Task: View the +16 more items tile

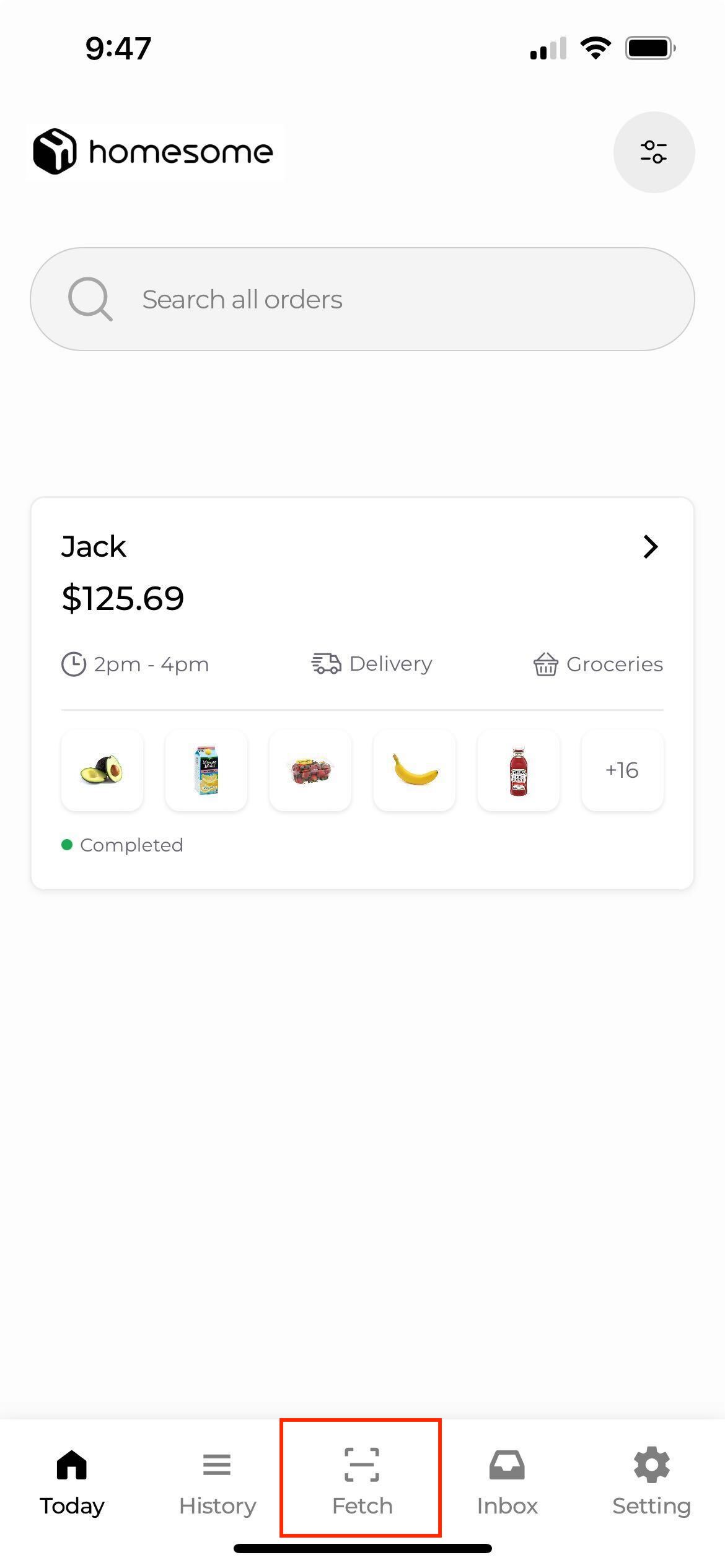Action: (622, 770)
